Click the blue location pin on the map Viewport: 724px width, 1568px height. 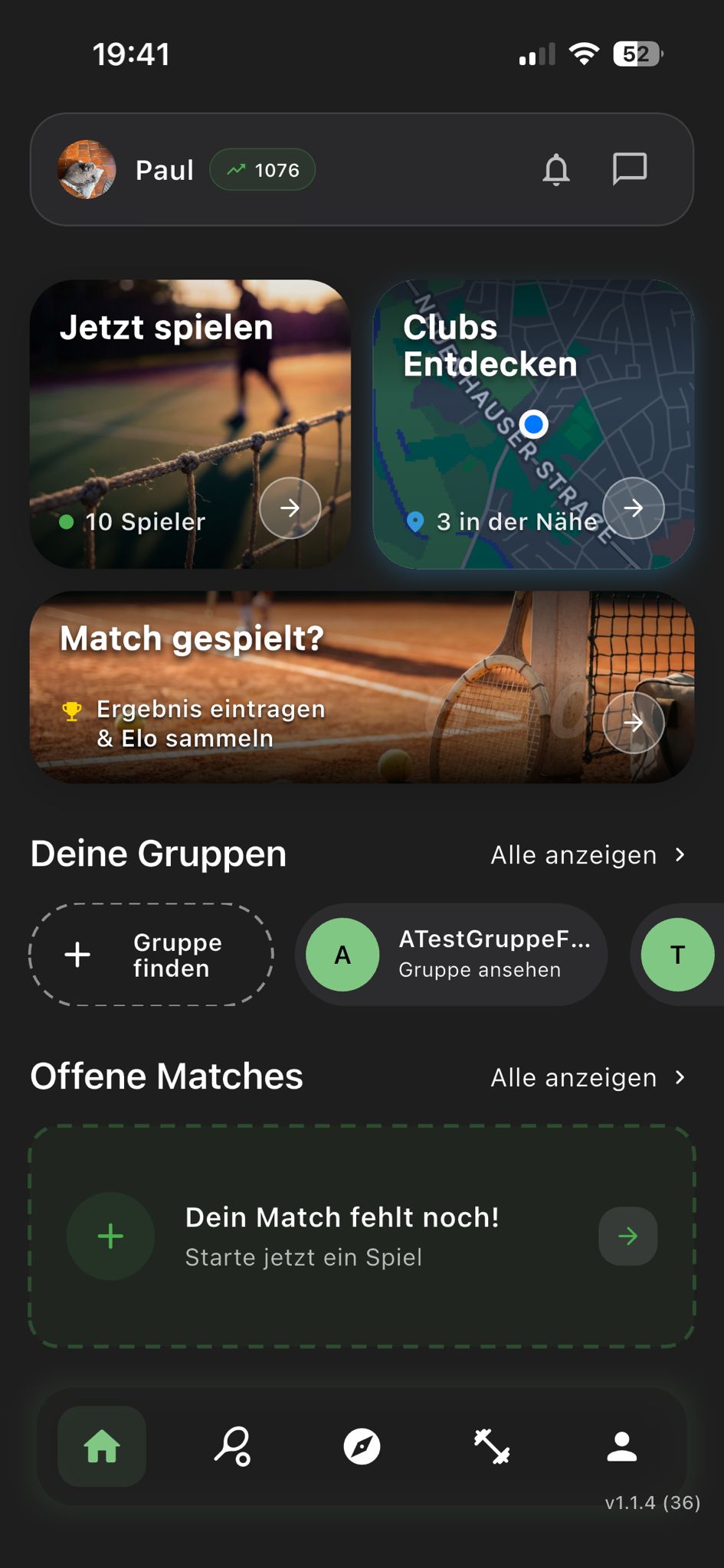[x=533, y=423]
